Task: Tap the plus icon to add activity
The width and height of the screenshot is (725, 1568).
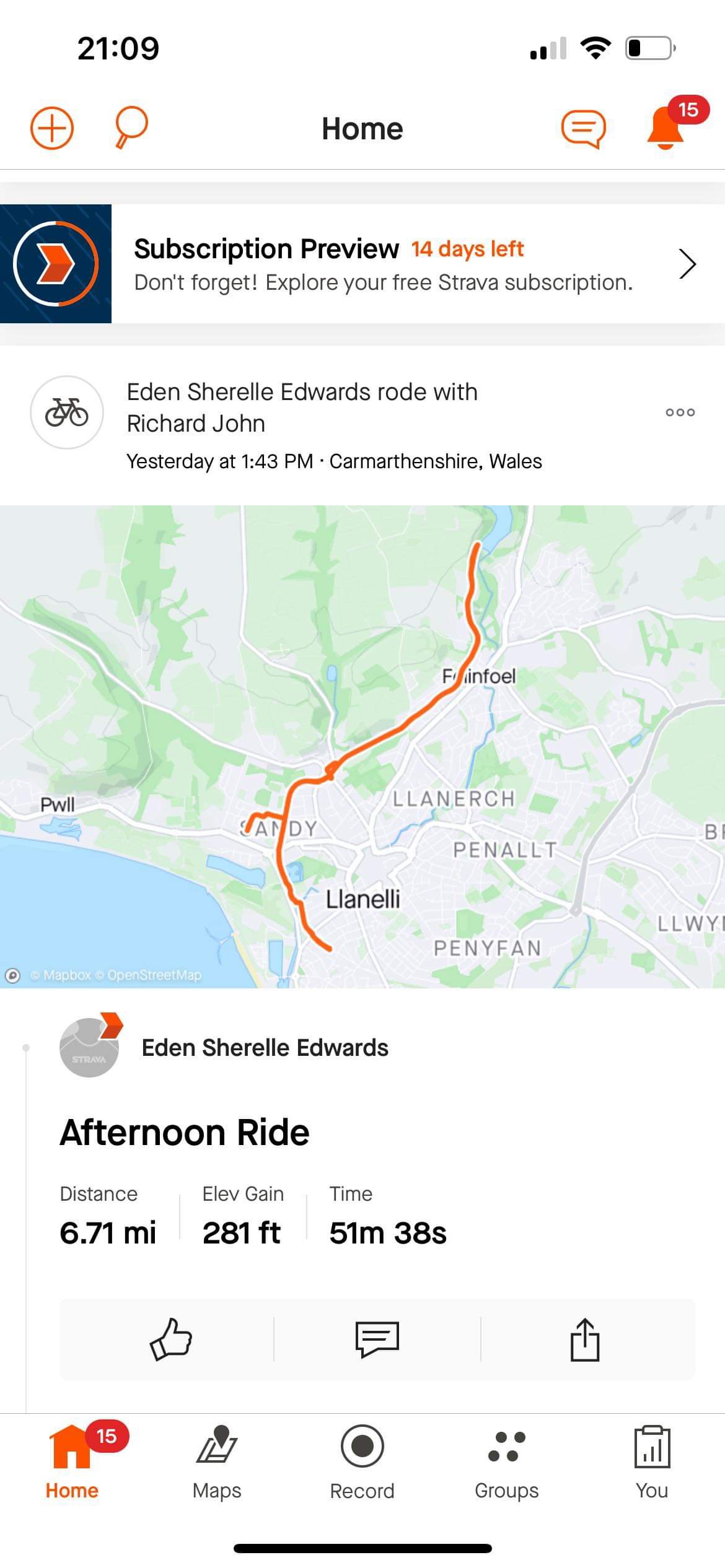Action: pos(52,128)
